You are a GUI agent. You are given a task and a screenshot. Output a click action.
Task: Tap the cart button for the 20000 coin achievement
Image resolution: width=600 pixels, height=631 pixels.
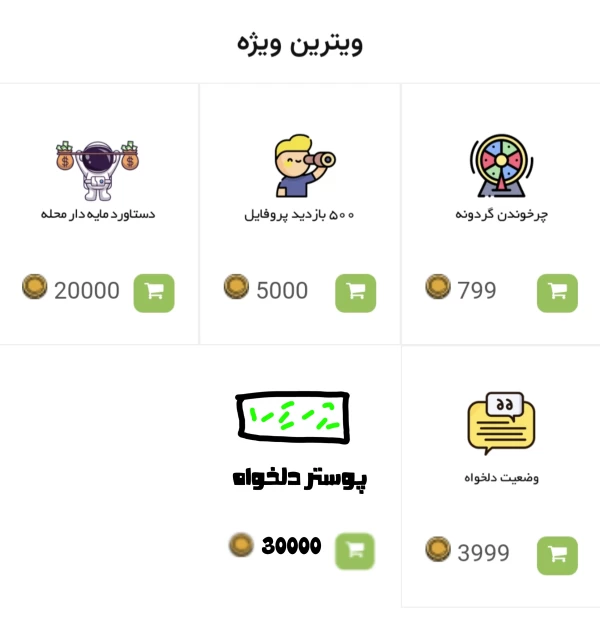pos(154,292)
